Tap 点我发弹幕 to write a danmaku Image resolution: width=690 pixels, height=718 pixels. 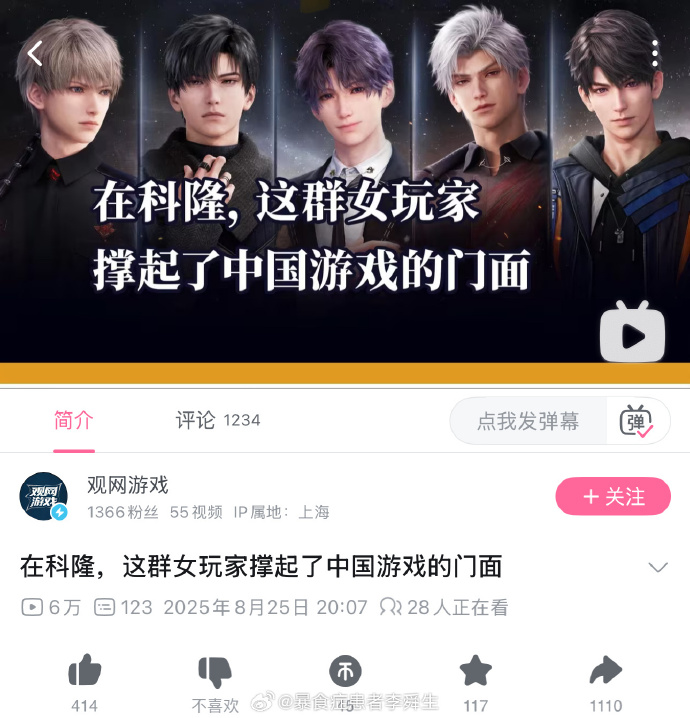click(x=528, y=421)
